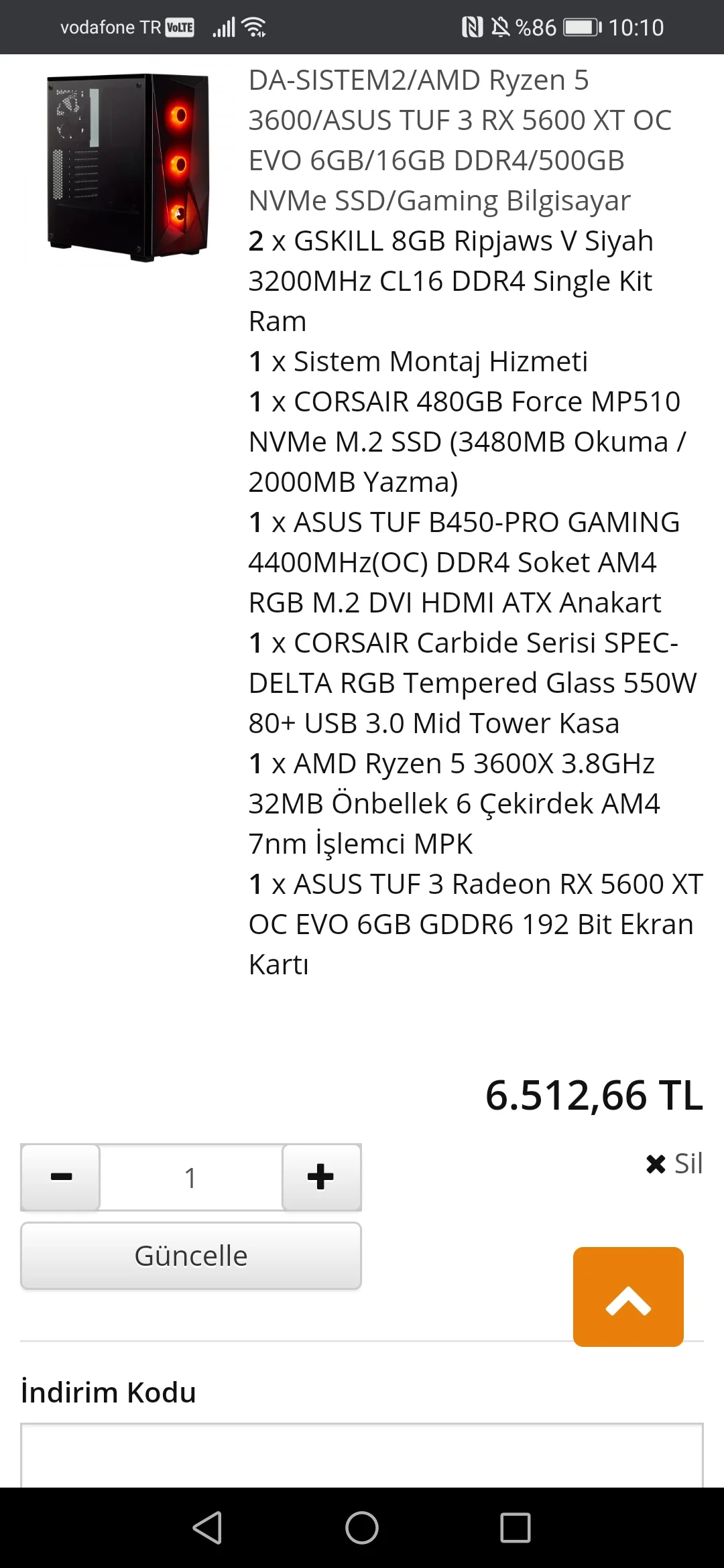Go back using system back button
Image resolution: width=724 pixels, height=1568 pixels.
point(207,1528)
